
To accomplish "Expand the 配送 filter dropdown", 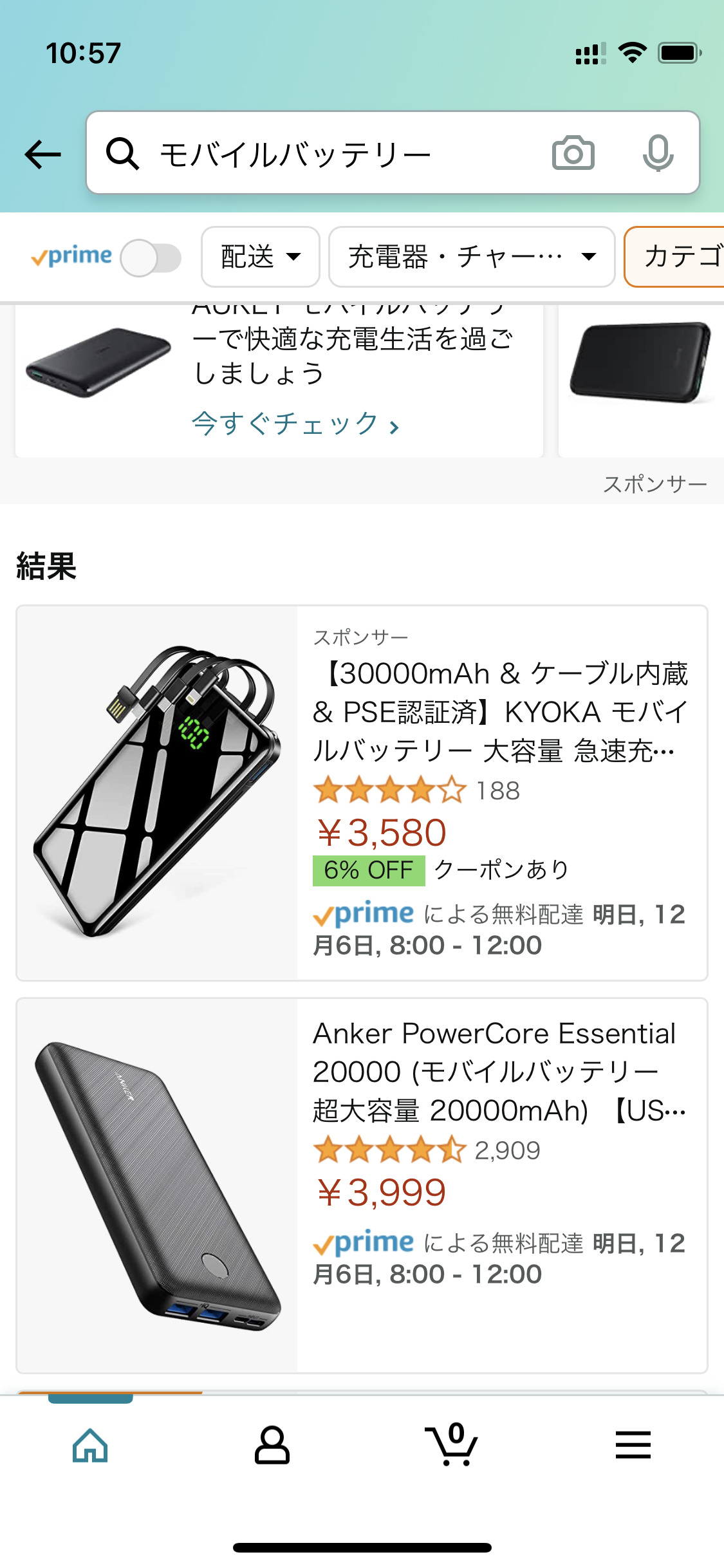I will 260,257.
